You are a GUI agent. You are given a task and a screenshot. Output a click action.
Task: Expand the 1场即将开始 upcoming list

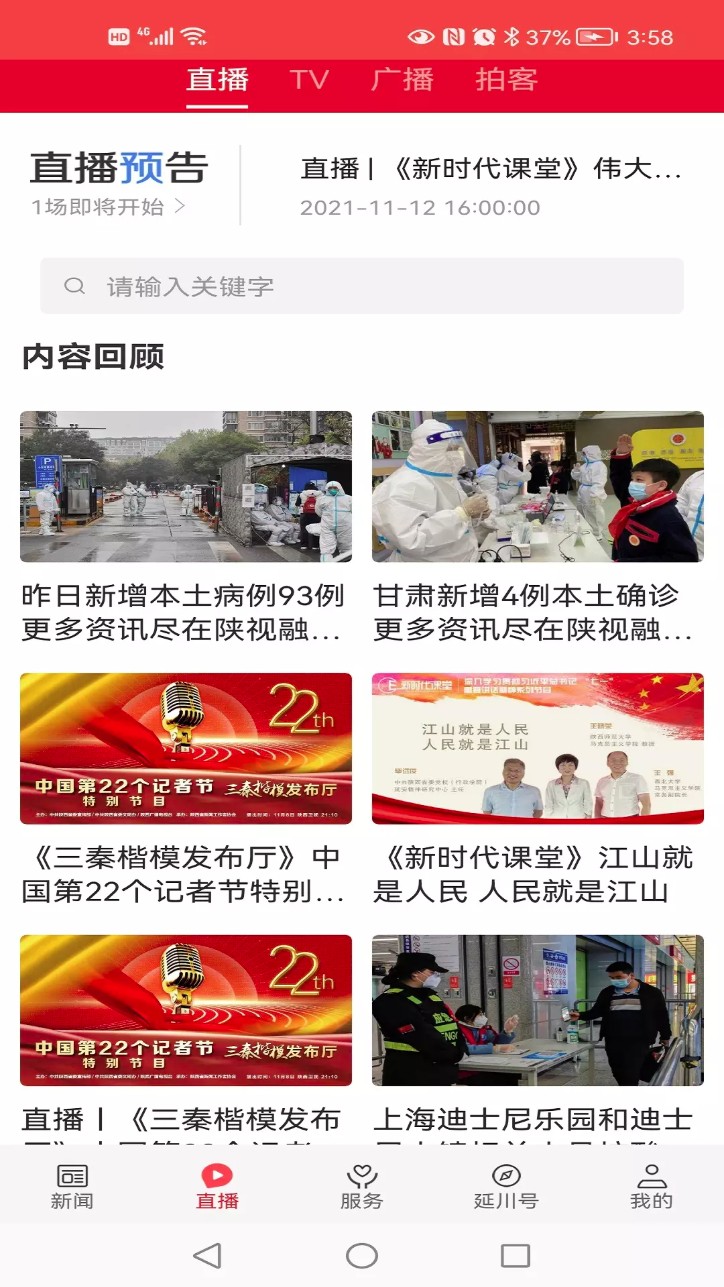[x=108, y=207]
